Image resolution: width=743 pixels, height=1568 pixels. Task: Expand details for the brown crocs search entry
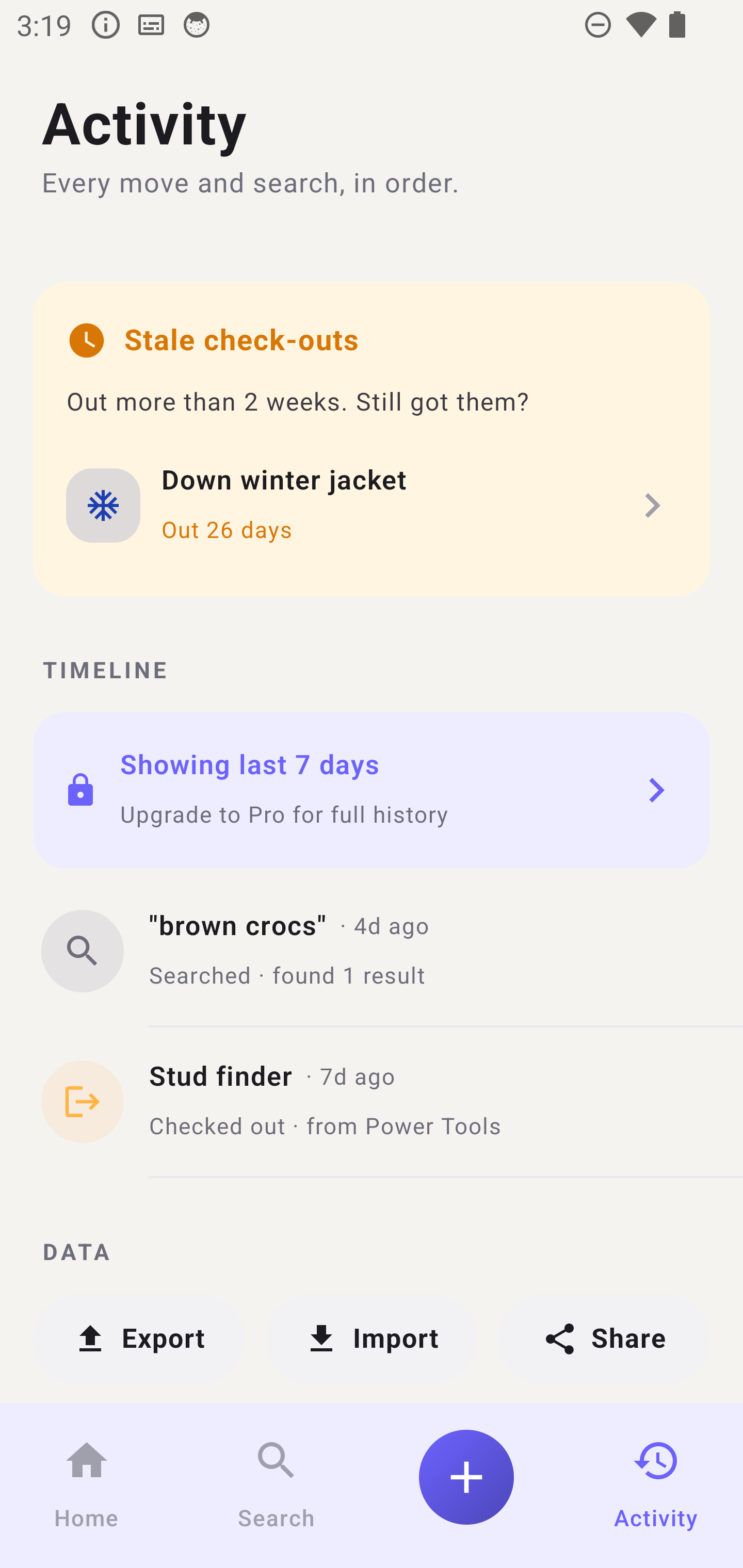(372, 951)
